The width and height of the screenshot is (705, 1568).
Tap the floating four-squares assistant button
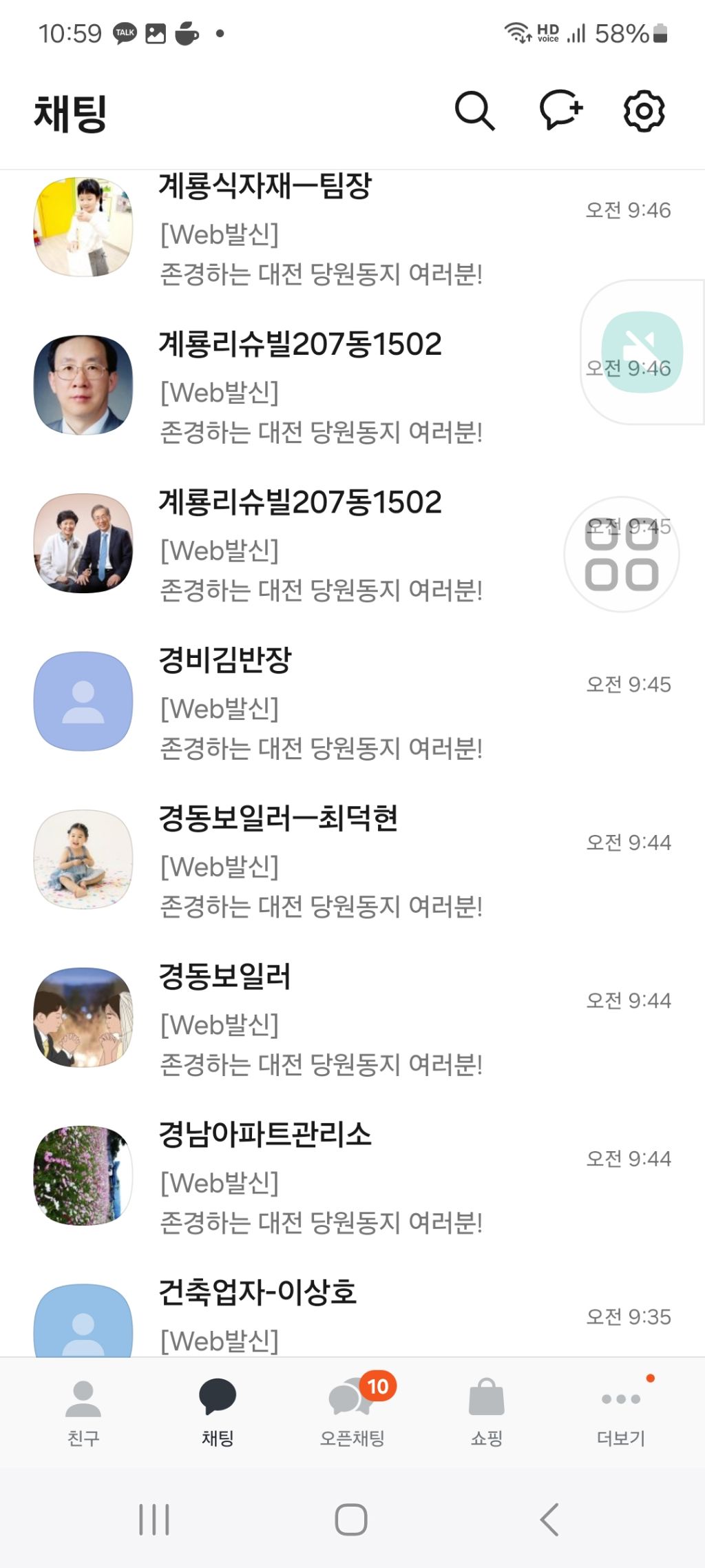[621, 555]
